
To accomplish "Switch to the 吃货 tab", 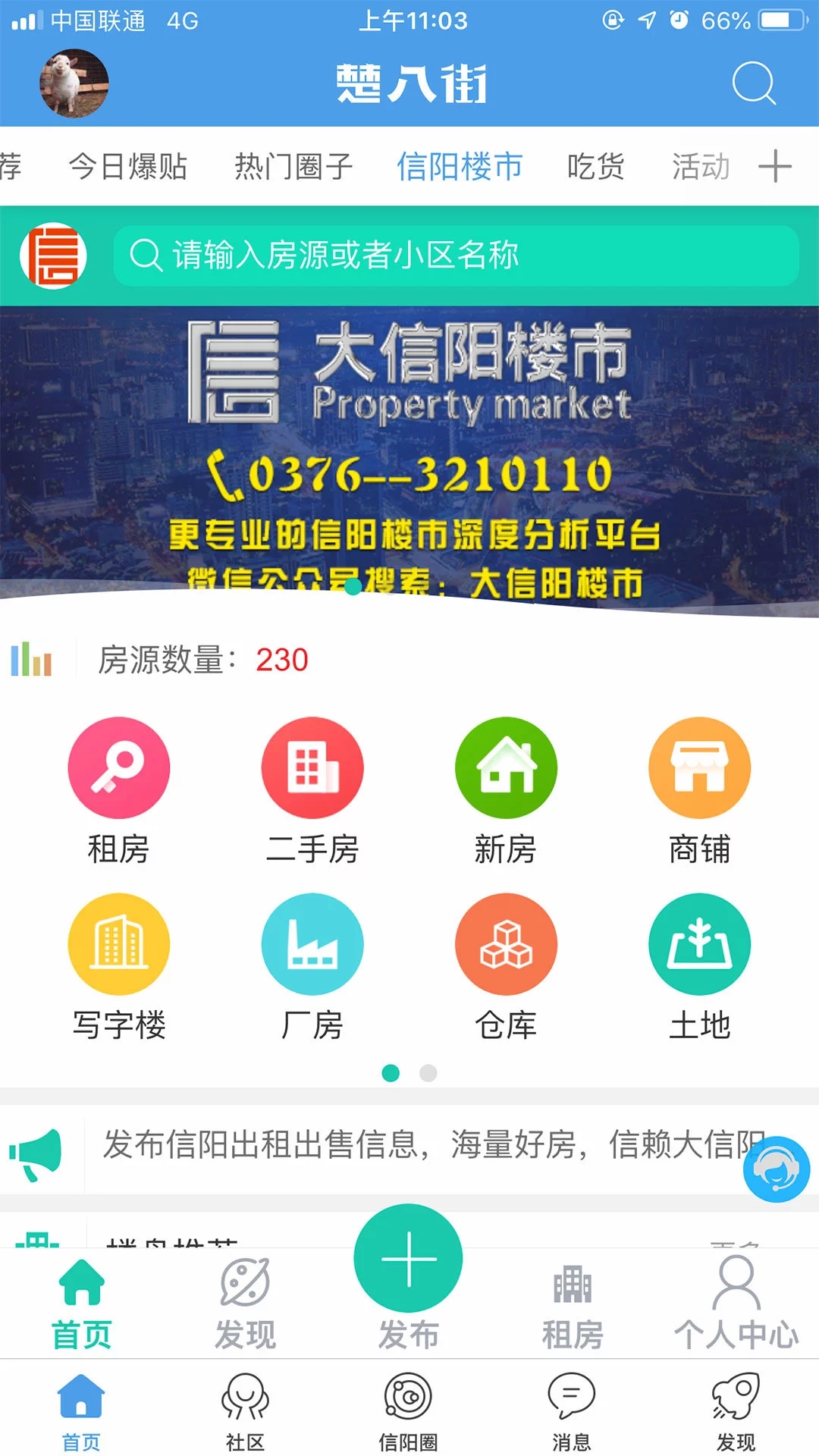I will click(595, 166).
